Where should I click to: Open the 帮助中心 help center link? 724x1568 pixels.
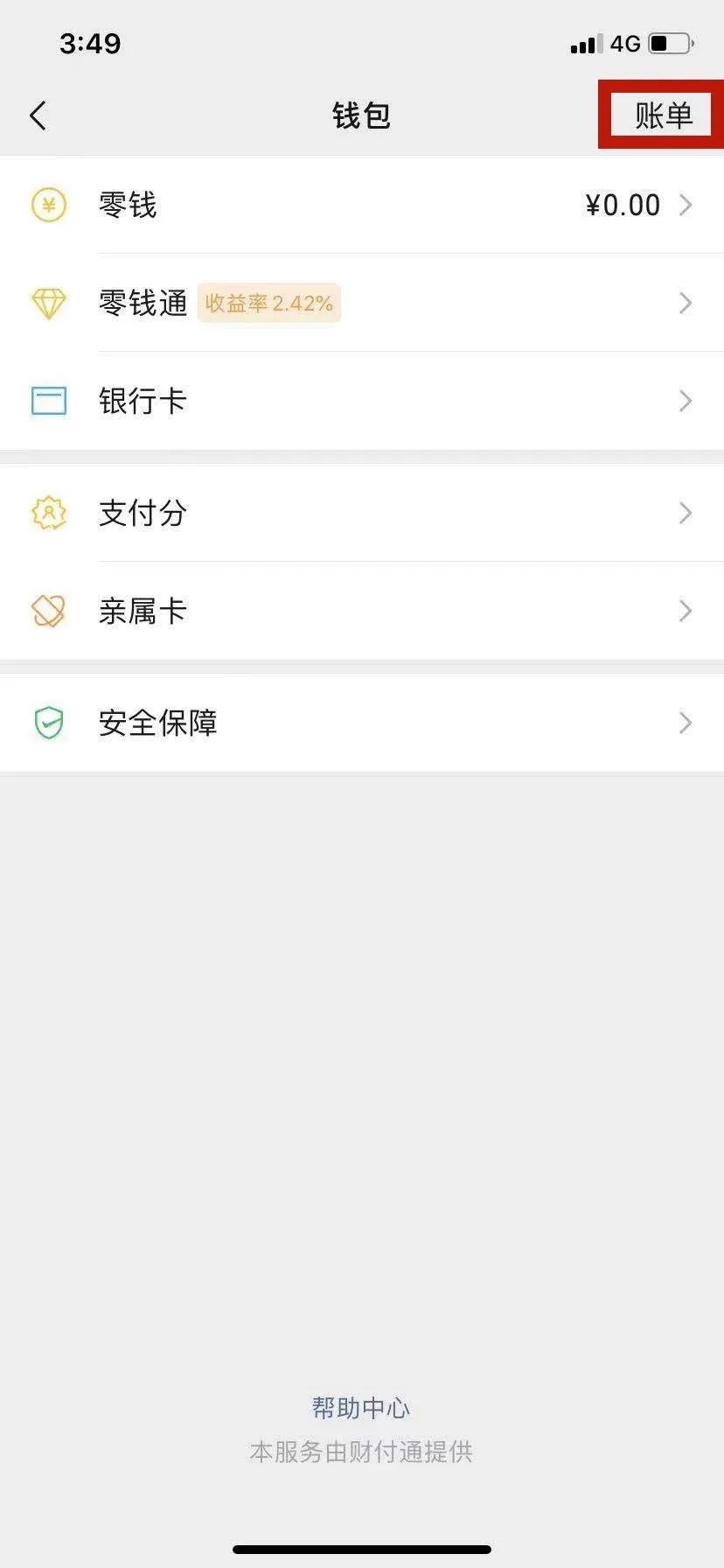(x=362, y=1406)
